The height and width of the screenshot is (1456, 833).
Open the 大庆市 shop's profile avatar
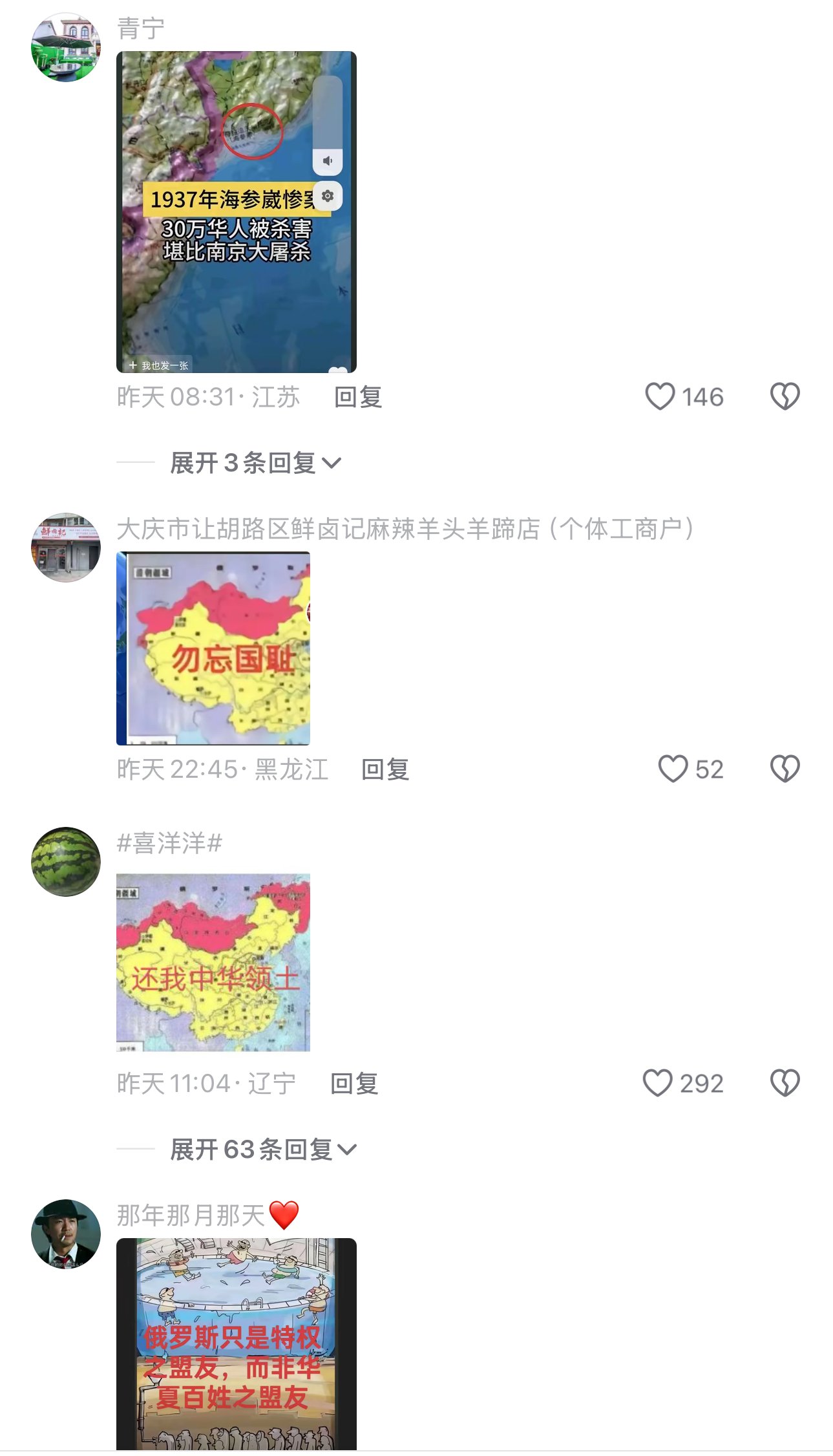pyautogui.click(x=66, y=548)
